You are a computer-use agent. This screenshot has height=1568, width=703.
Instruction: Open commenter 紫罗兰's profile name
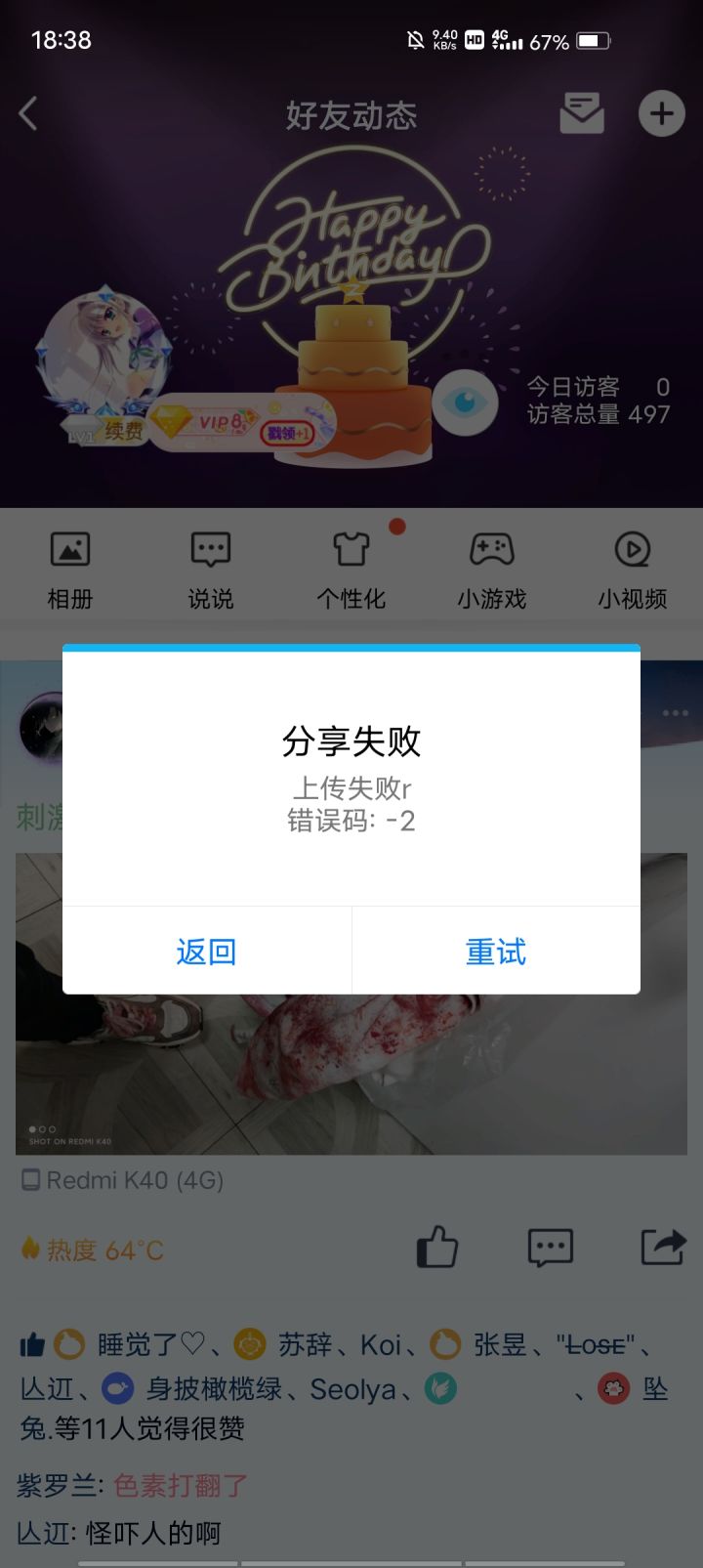coord(57,1484)
